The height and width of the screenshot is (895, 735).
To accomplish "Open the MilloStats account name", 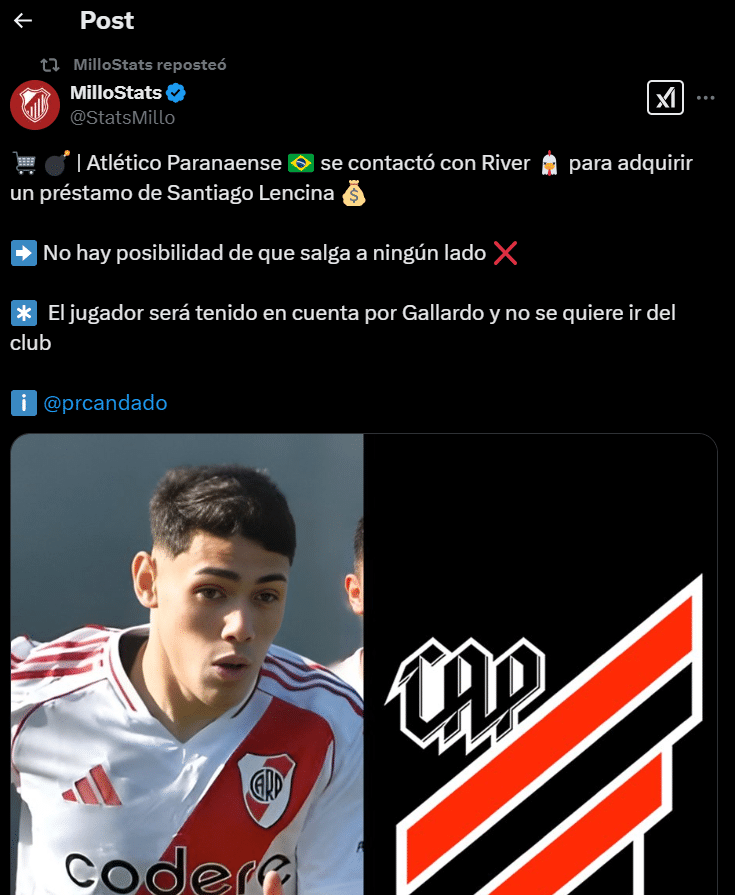I will [116, 94].
